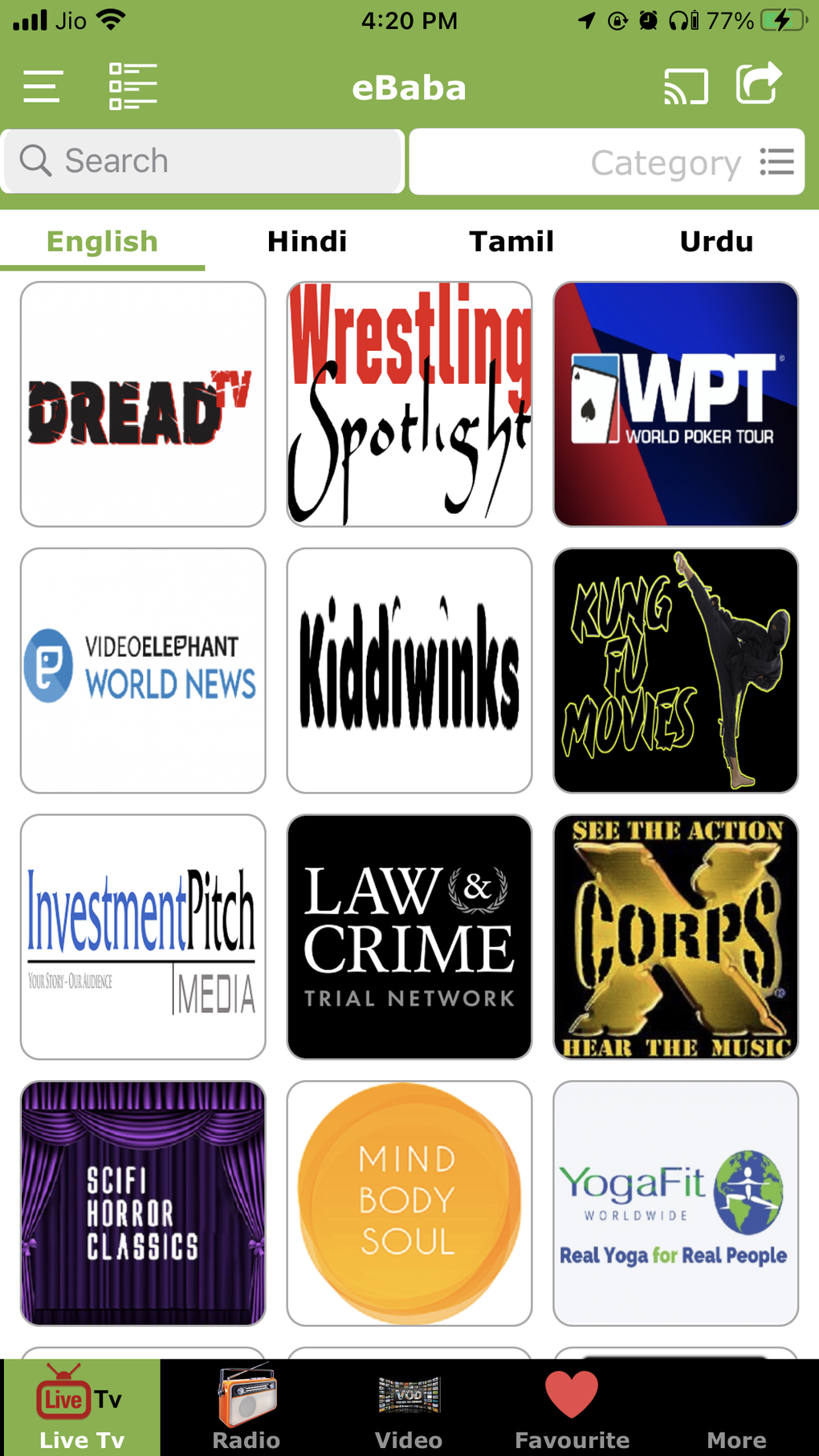Open Kung Fu Movies channel

click(676, 671)
